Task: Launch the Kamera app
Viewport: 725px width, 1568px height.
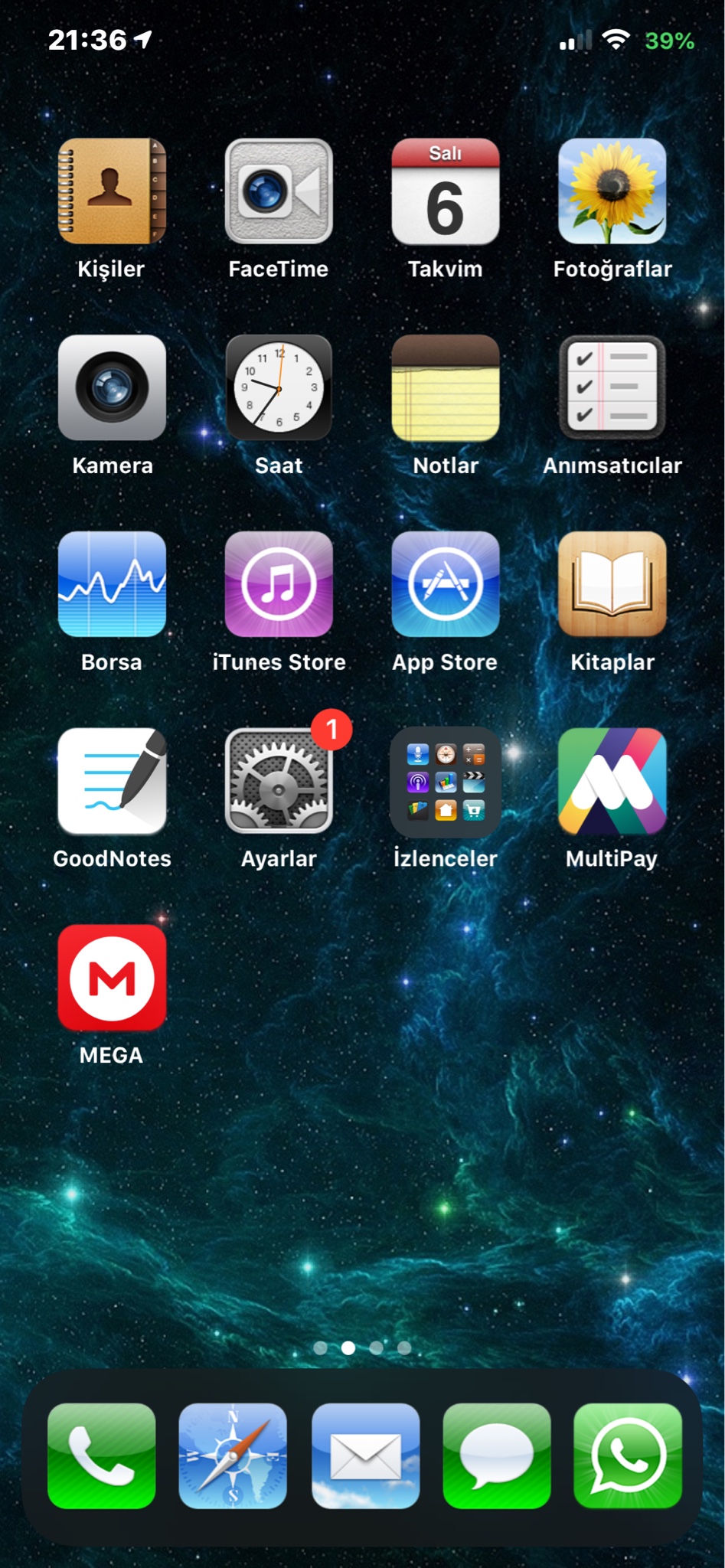Action: [x=112, y=387]
